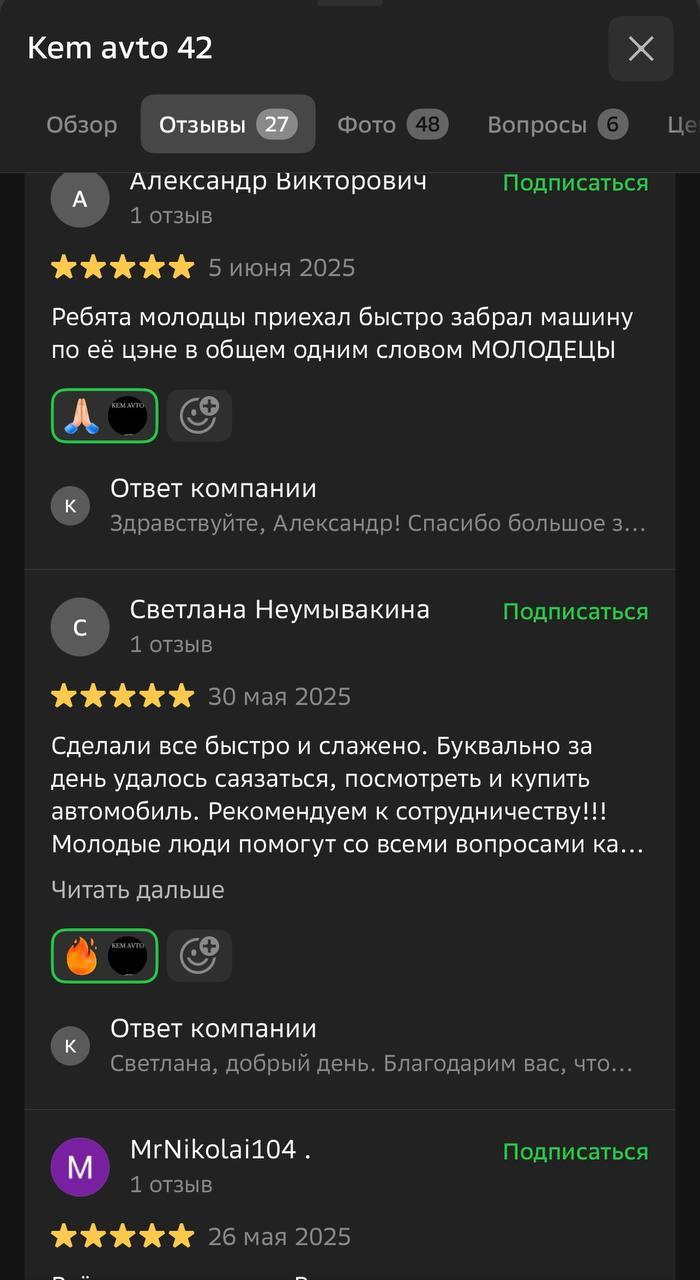Viewport: 700px width, 1280px height.
Task: Tap praying hands reaction on Александр's review
Action: coord(104,415)
